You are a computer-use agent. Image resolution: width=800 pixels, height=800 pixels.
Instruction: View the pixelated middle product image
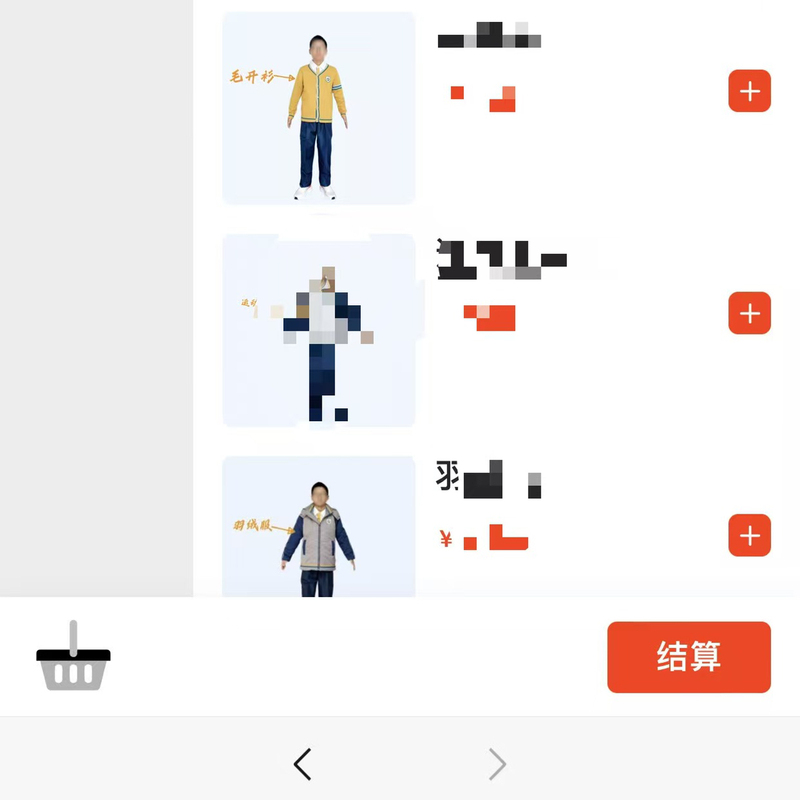(318, 331)
